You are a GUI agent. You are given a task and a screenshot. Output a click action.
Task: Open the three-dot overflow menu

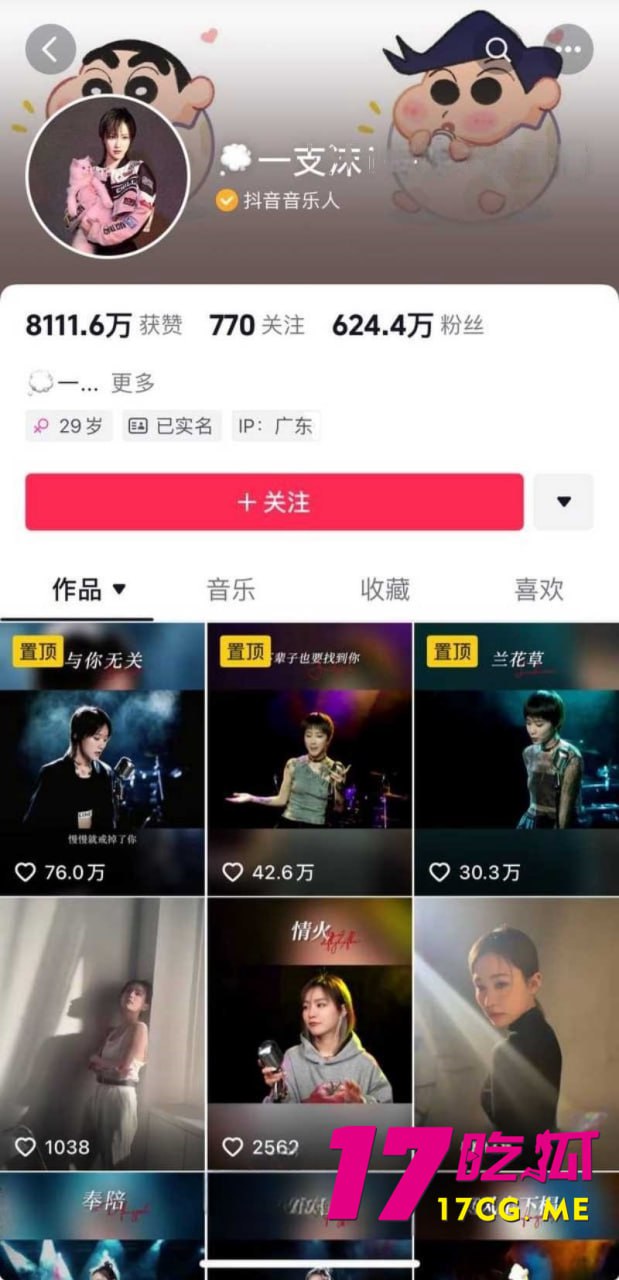[x=567, y=48]
